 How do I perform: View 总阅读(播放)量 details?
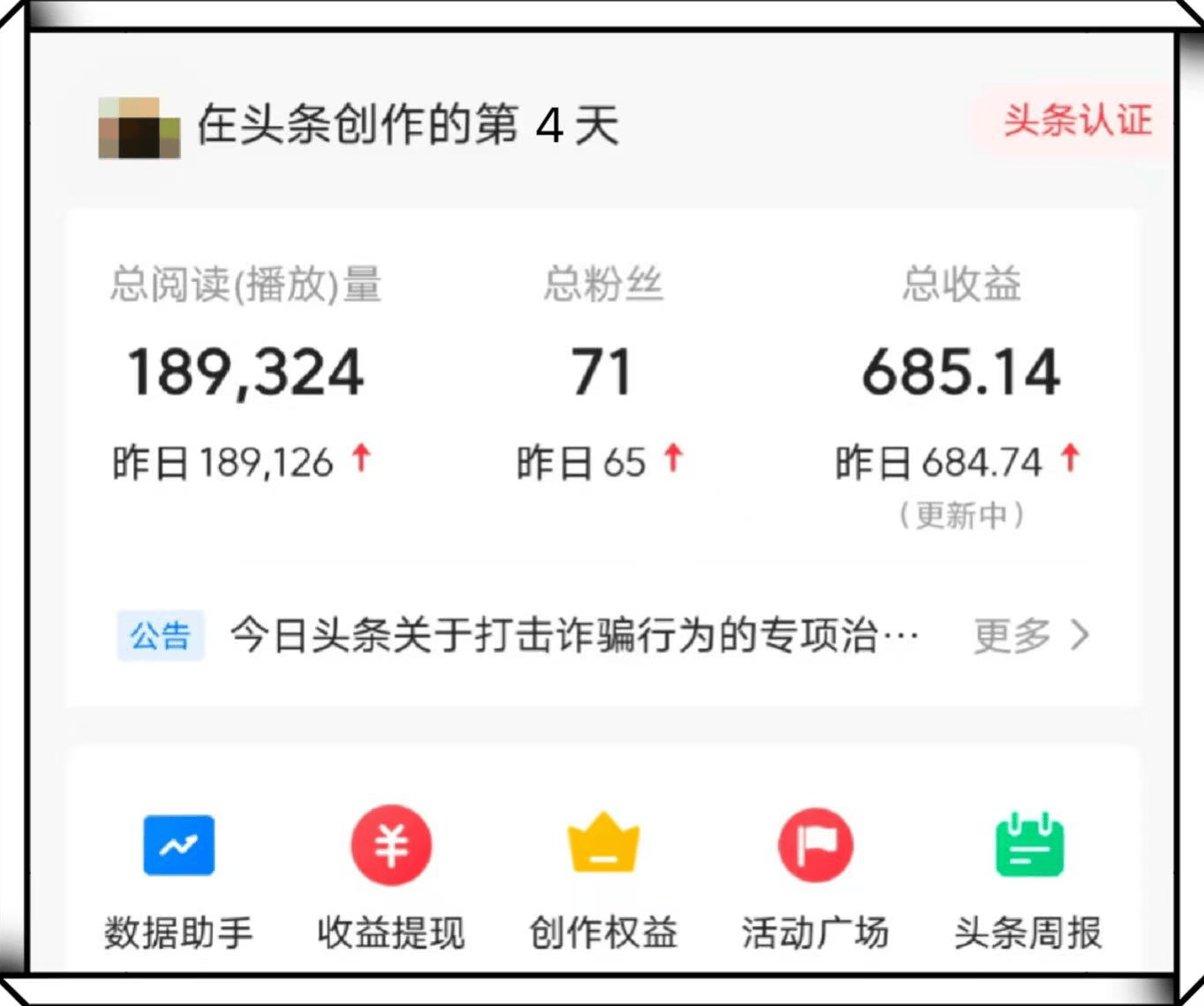point(245,372)
